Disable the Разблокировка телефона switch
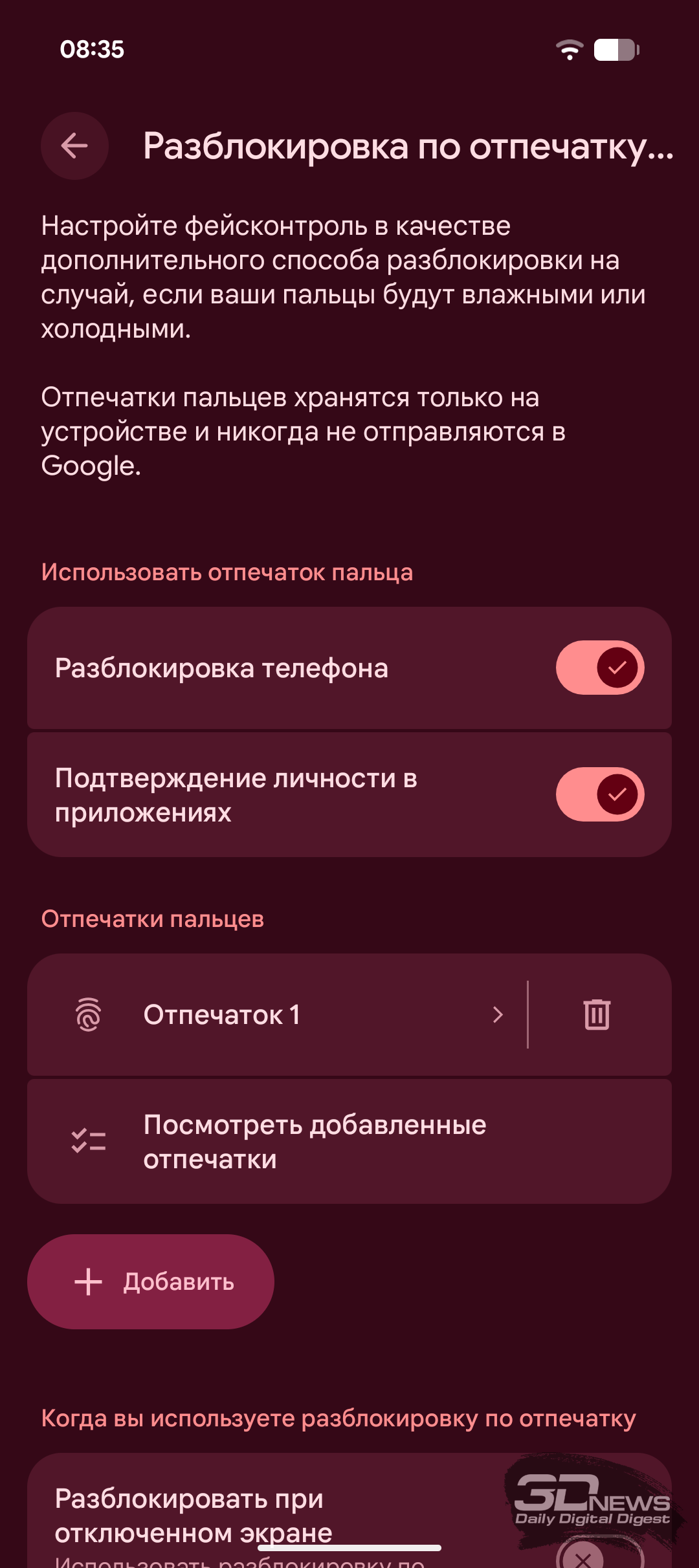699x1568 pixels. pyautogui.click(x=599, y=668)
